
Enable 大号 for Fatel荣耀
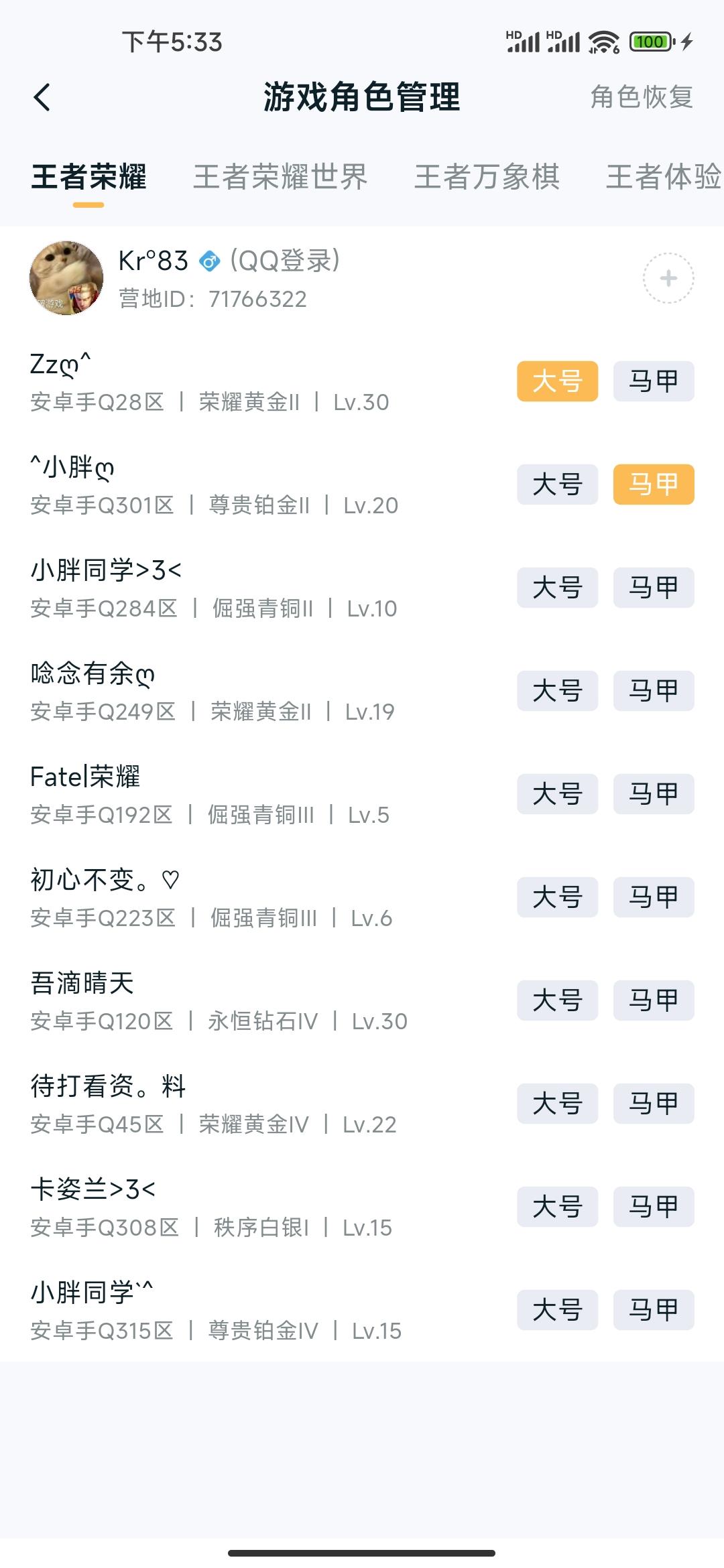coord(557,794)
